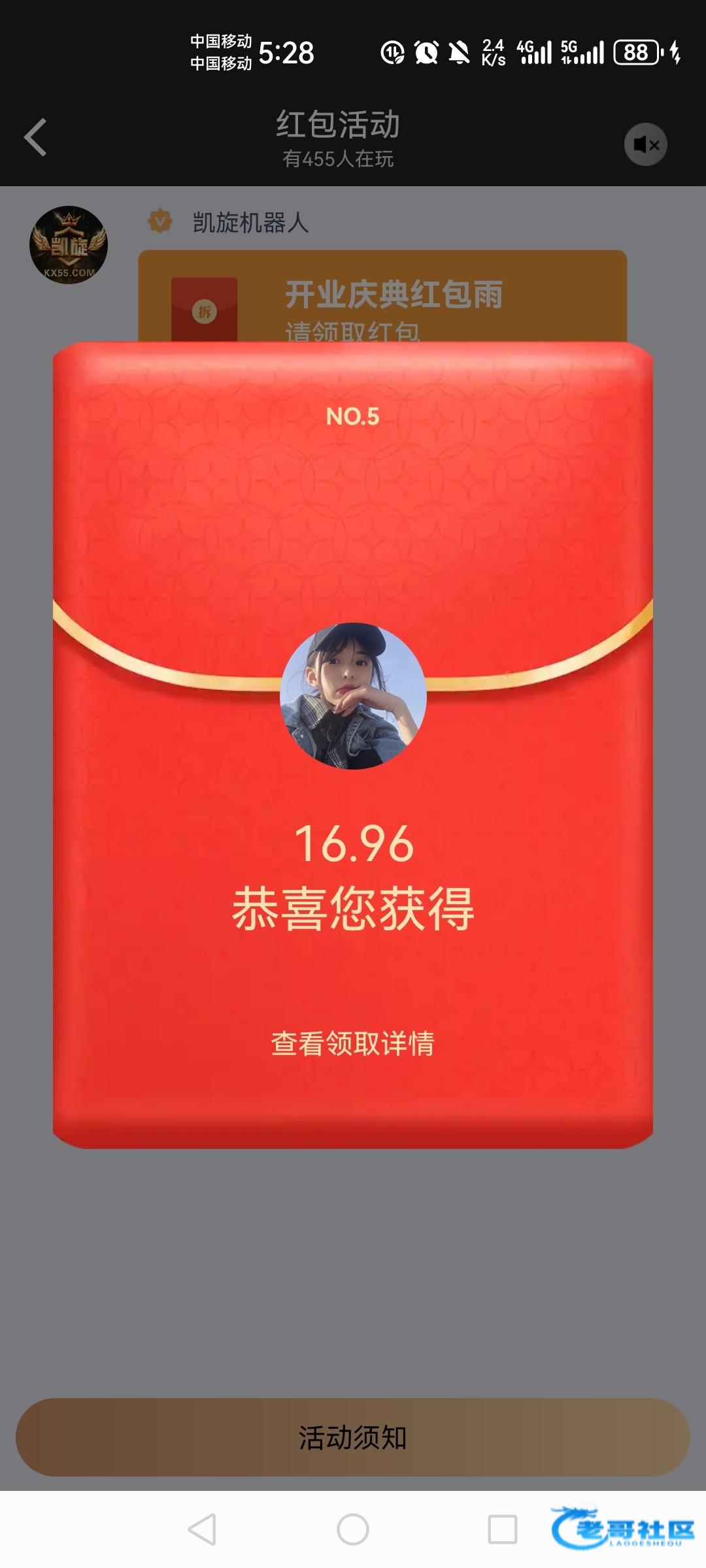Screen dimensions: 706x1568
Task: Open 查看领取详情 claim details
Action: pos(353,1043)
